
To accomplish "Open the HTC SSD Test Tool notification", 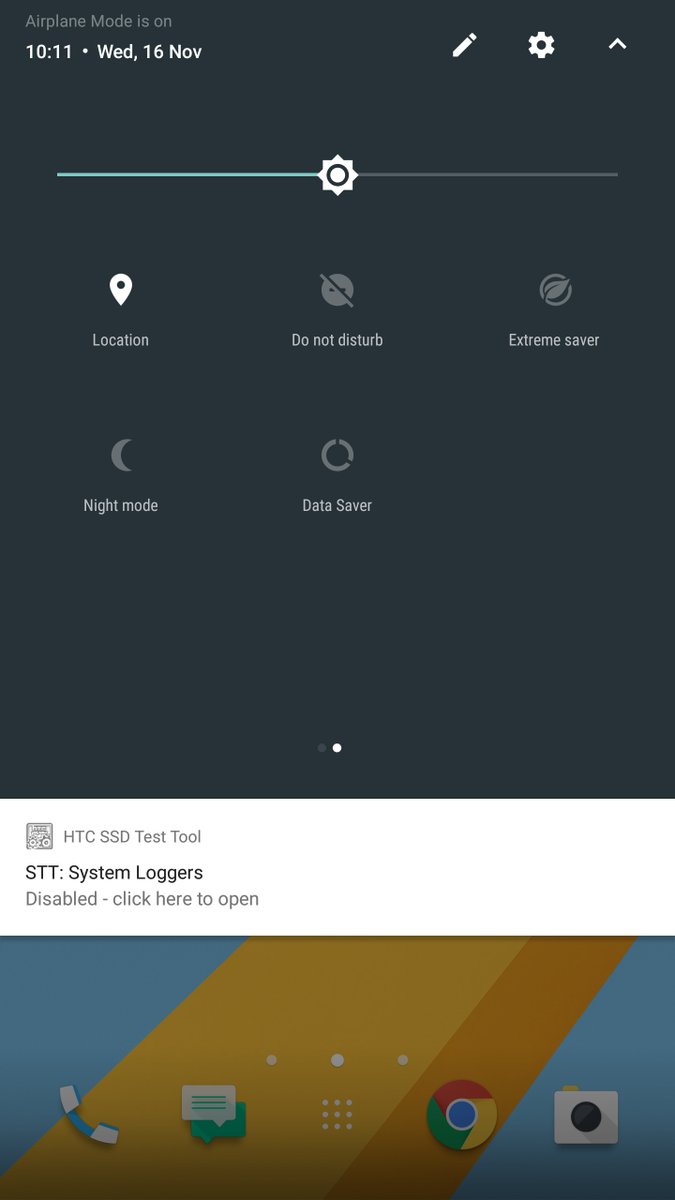I will [x=337, y=868].
